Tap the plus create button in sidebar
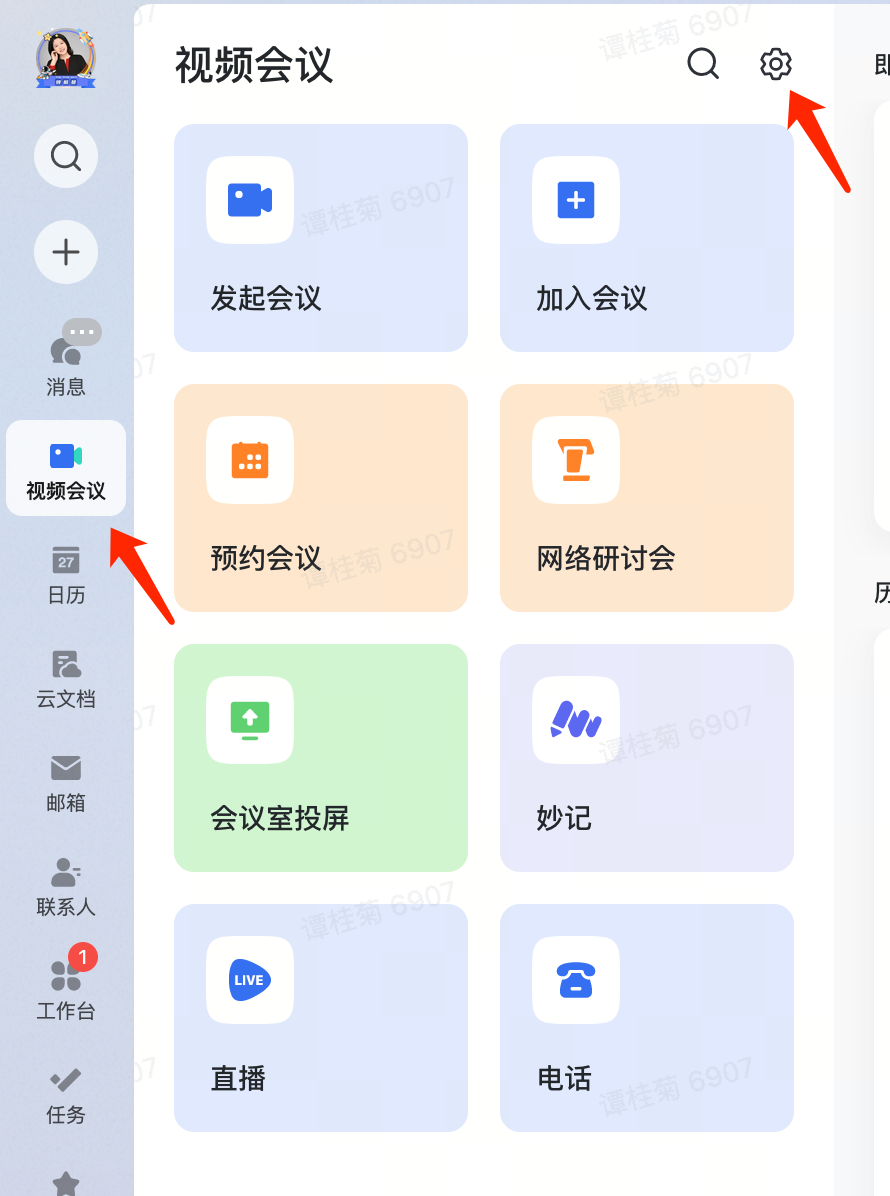Screen dimensions: 890x1196 point(66,252)
